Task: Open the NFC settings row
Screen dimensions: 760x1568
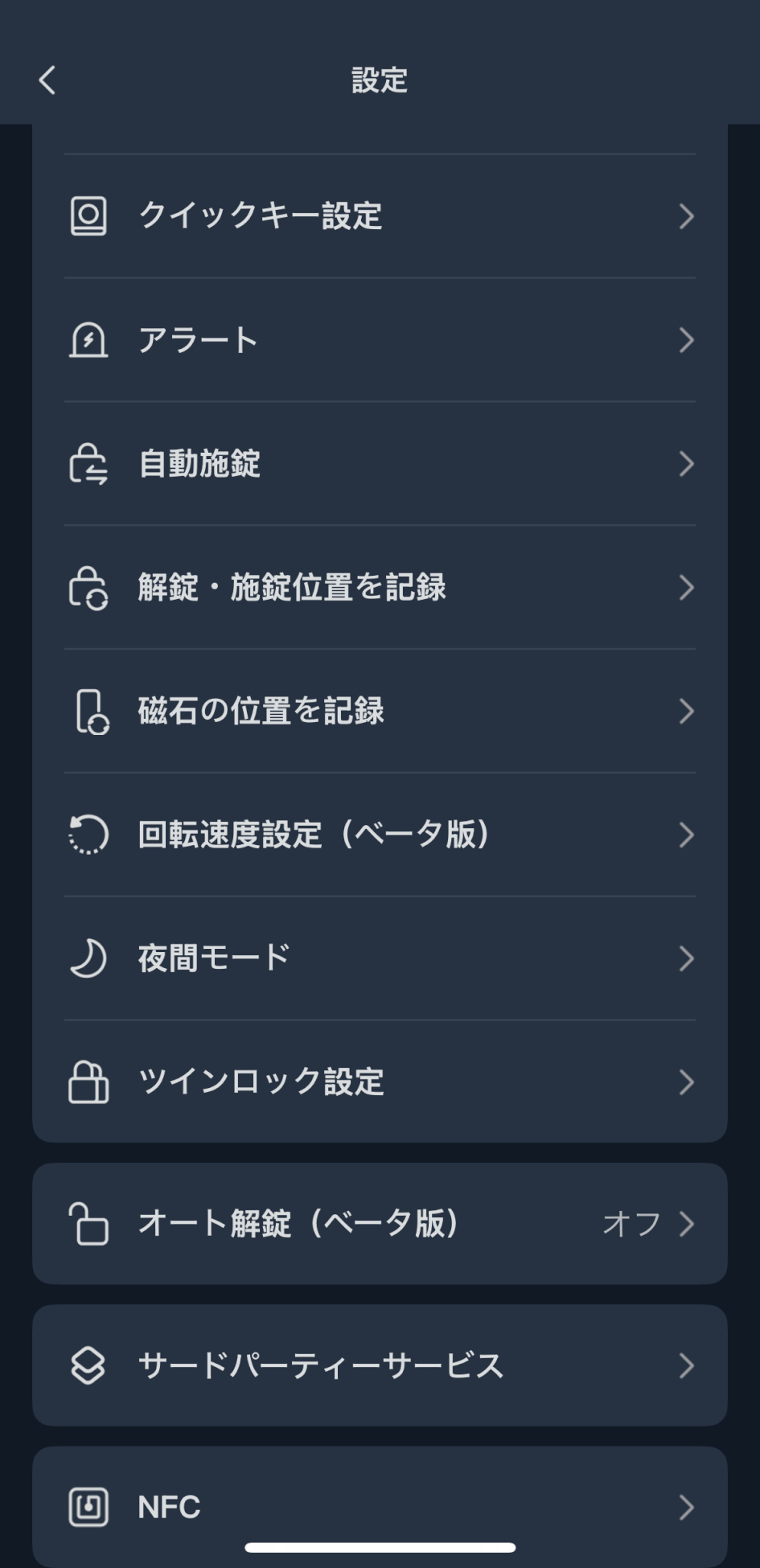Action: [x=380, y=1507]
